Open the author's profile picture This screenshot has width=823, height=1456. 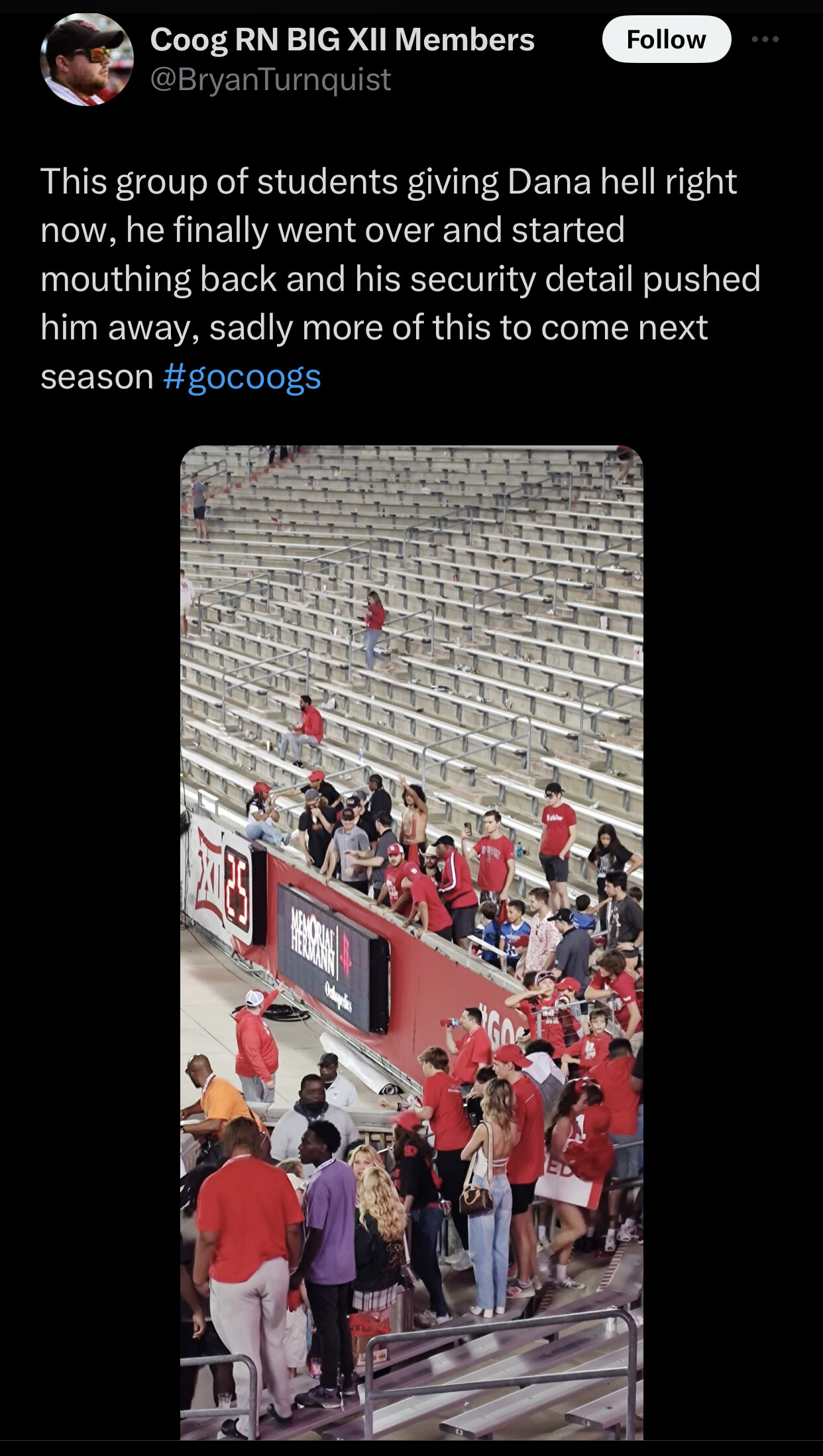click(x=87, y=60)
